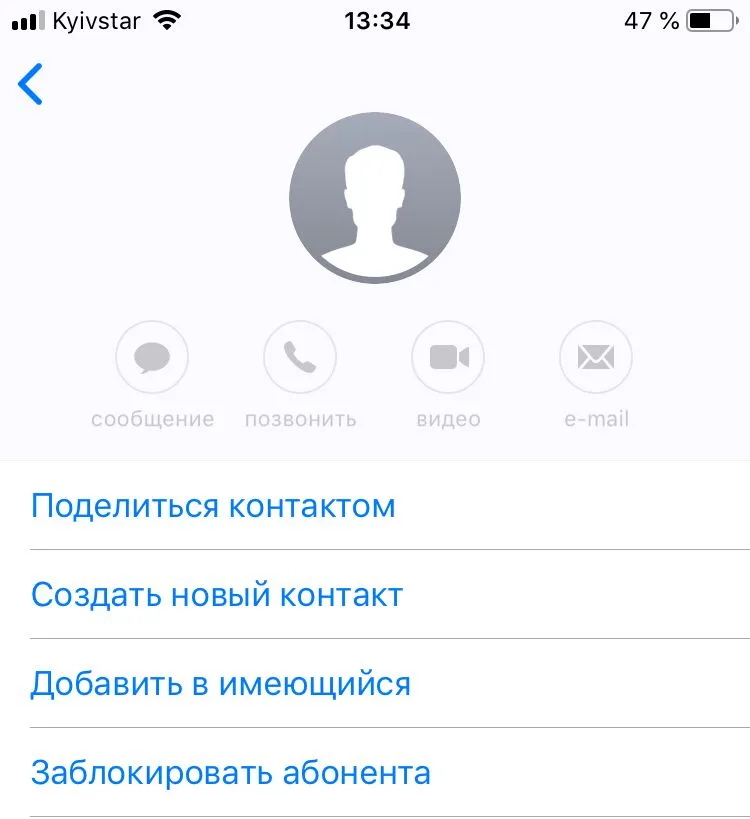This screenshot has height=819, width=750.
Task: Choose Создать новый контакт
Action: 217,595
